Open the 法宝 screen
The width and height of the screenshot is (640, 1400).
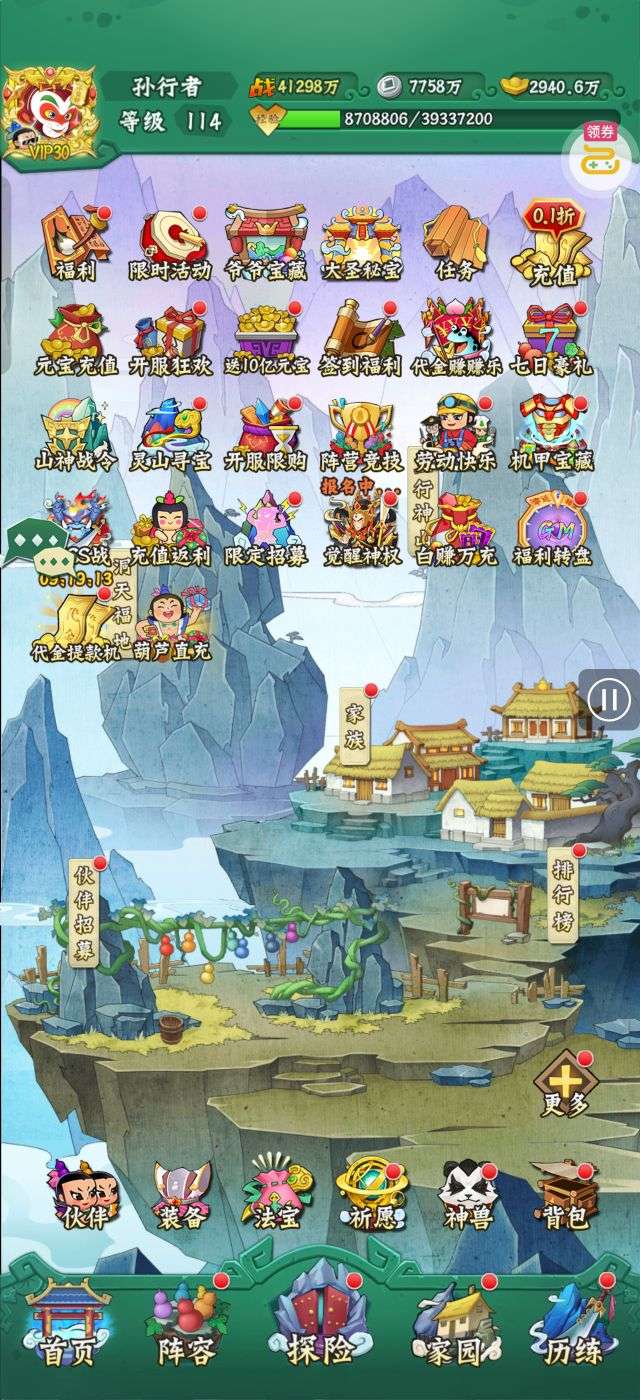point(275,1194)
